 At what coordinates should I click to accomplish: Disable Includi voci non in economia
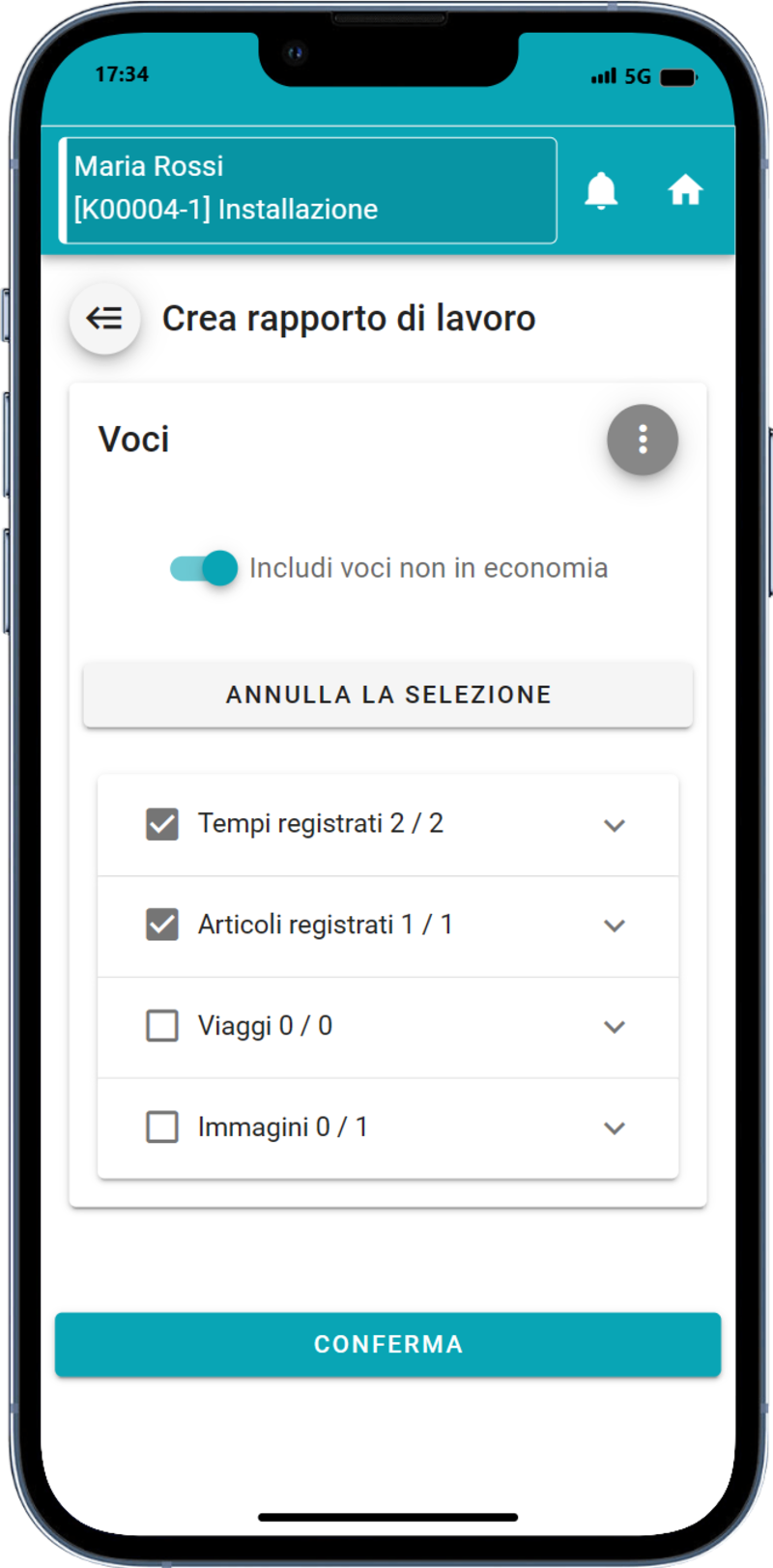tap(205, 568)
